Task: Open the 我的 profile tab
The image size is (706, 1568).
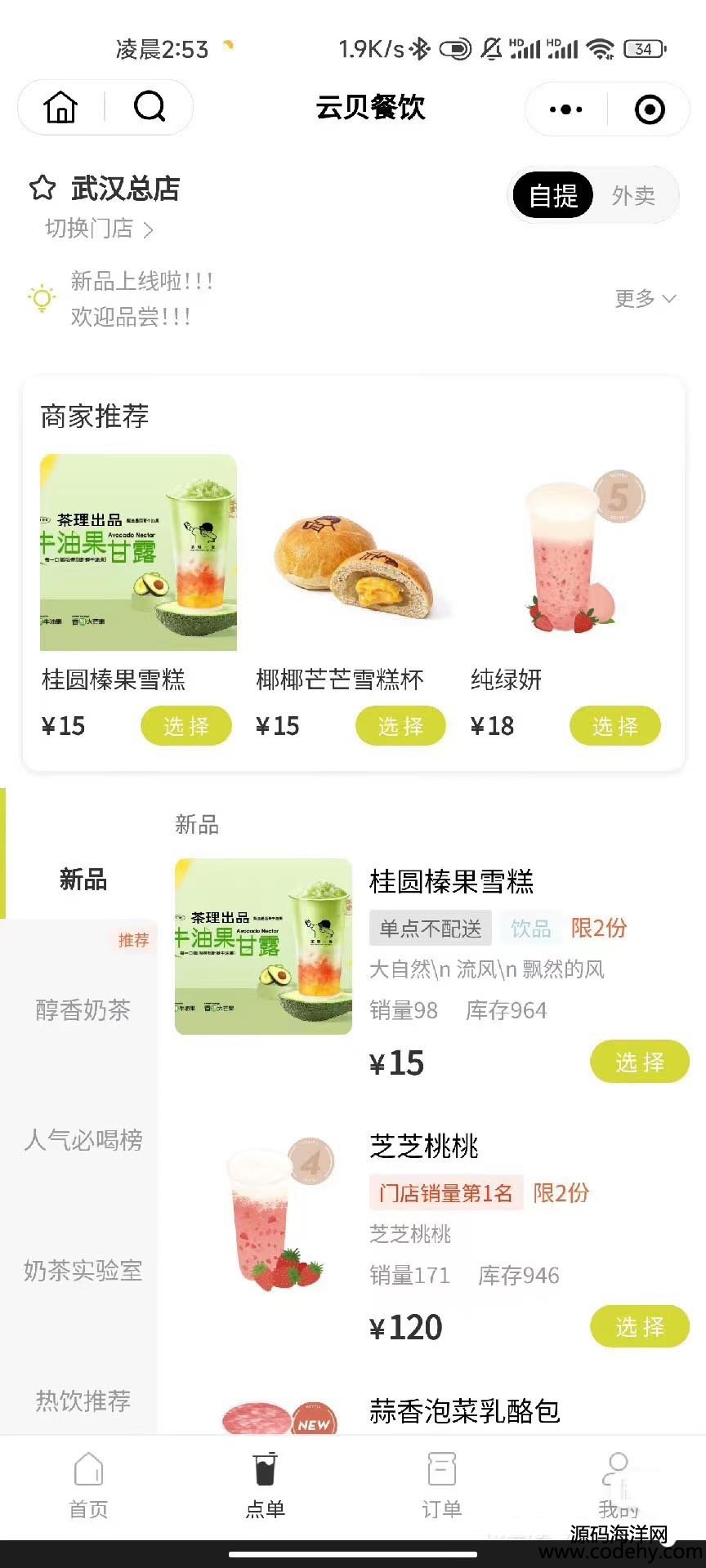Action: click(618, 1486)
